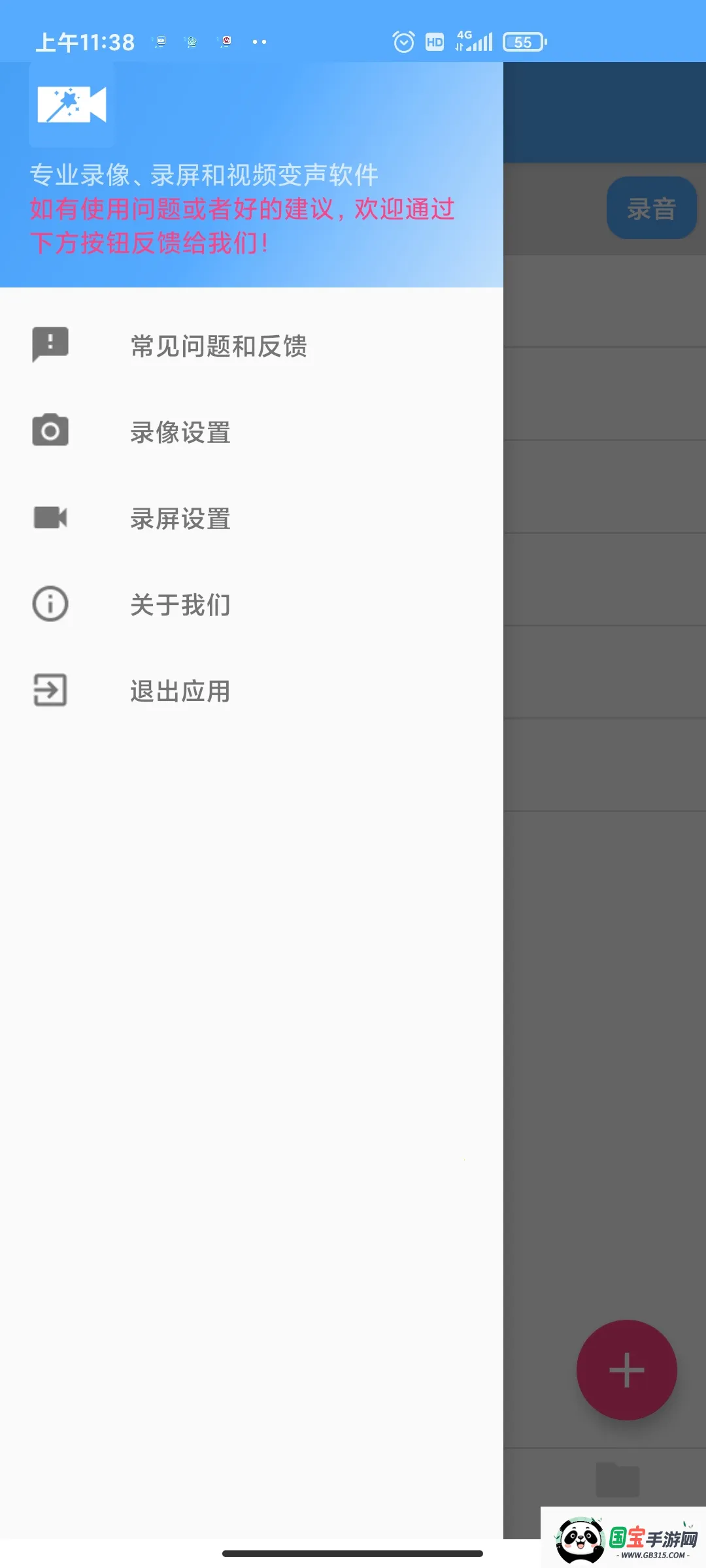Image resolution: width=706 pixels, height=1568 pixels.
Task: Tap the camera icon beside 录像设置
Action: click(49, 430)
